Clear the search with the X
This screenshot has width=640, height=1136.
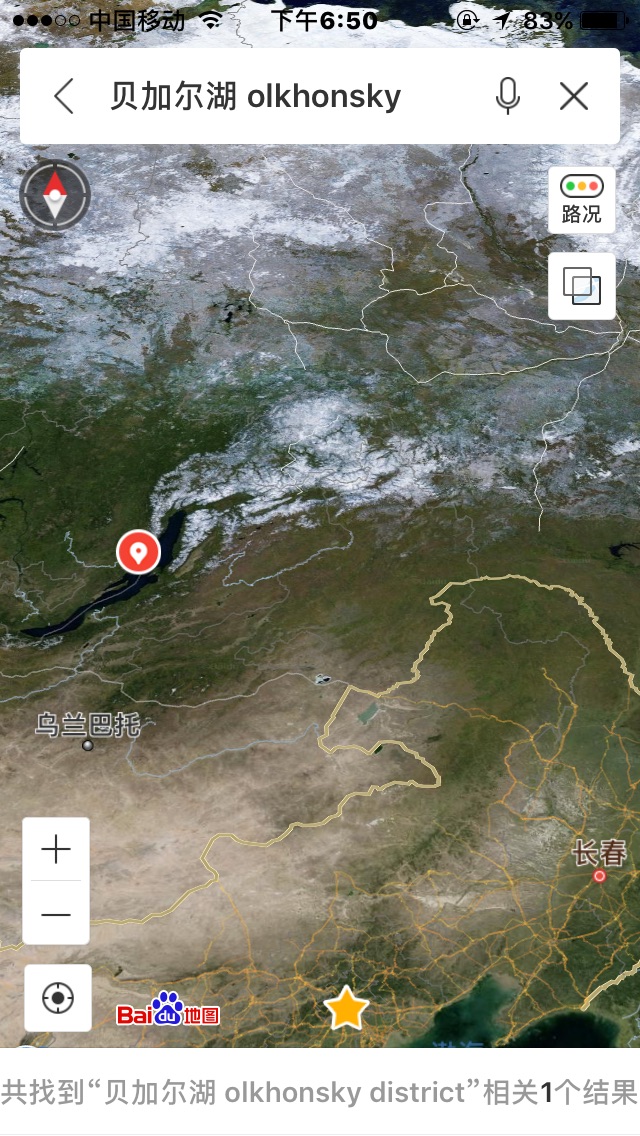(x=574, y=97)
